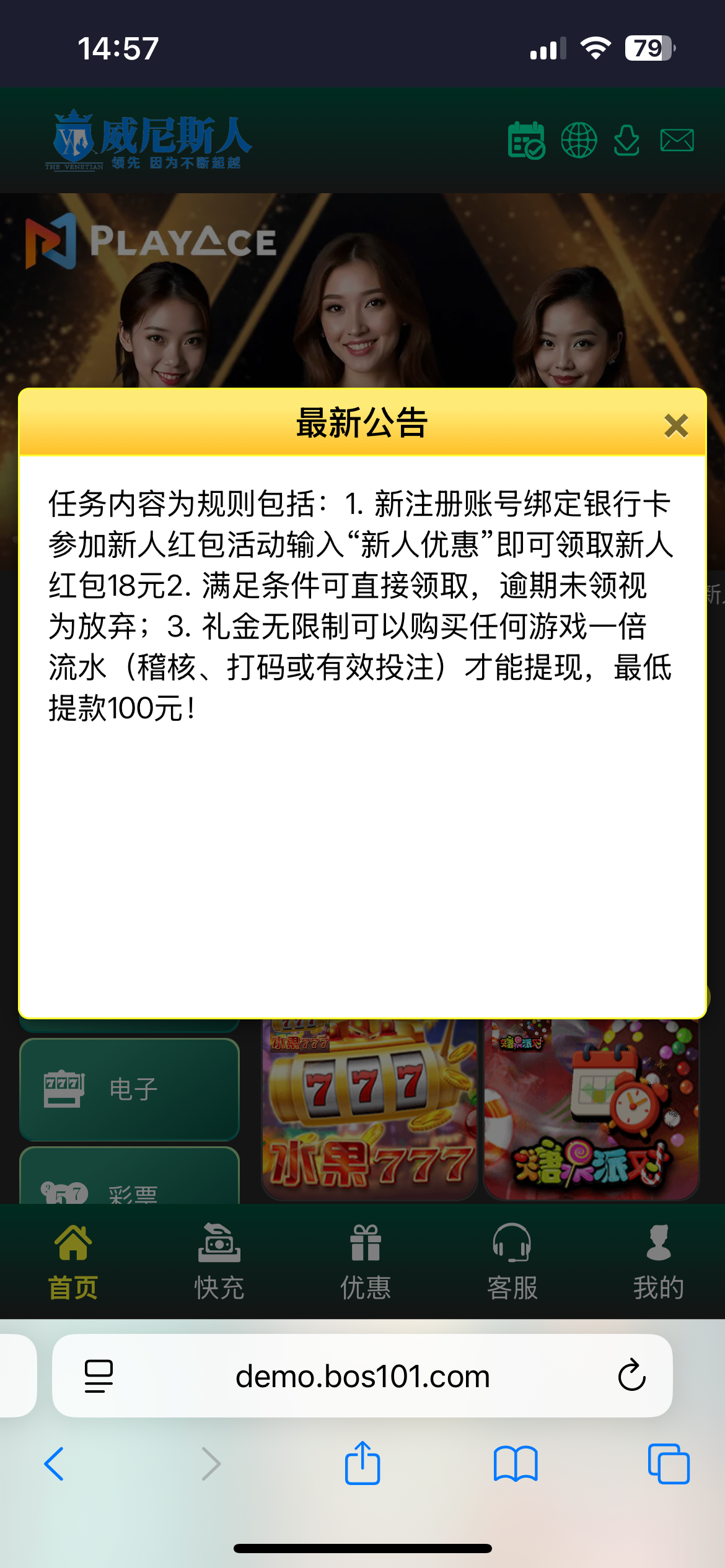Open the 客服 customer service tab
The height and width of the screenshot is (1568, 725).
pos(512,1262)
